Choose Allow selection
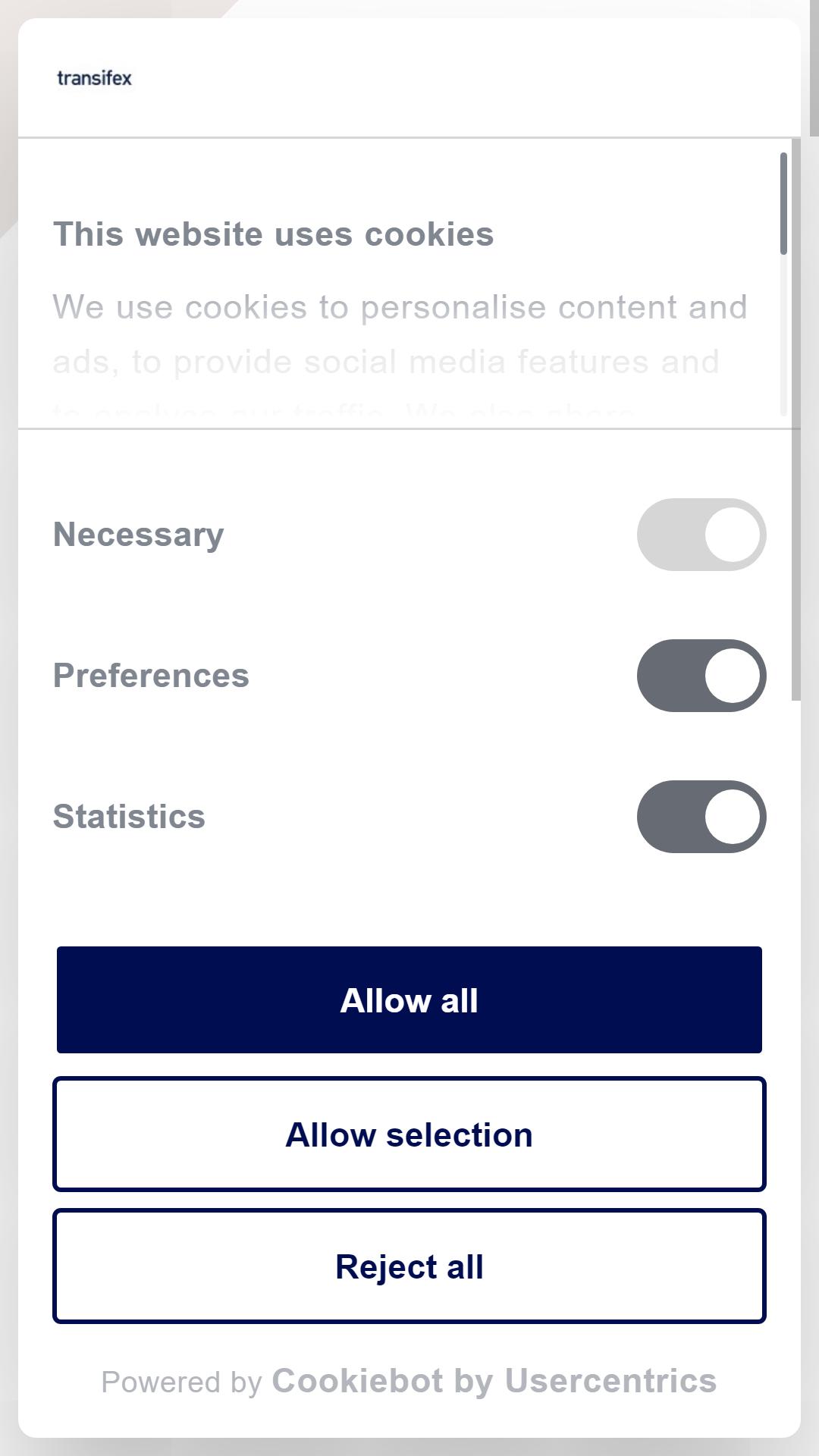The height and width of the screenshot is (1456, 819). 409,1134
